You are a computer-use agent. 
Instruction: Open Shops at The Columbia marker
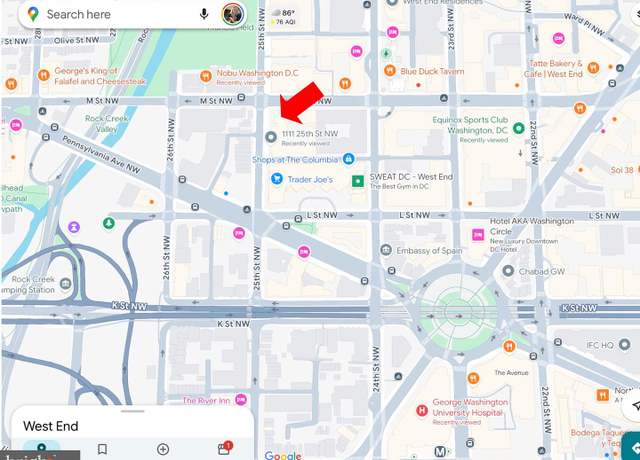348,159
